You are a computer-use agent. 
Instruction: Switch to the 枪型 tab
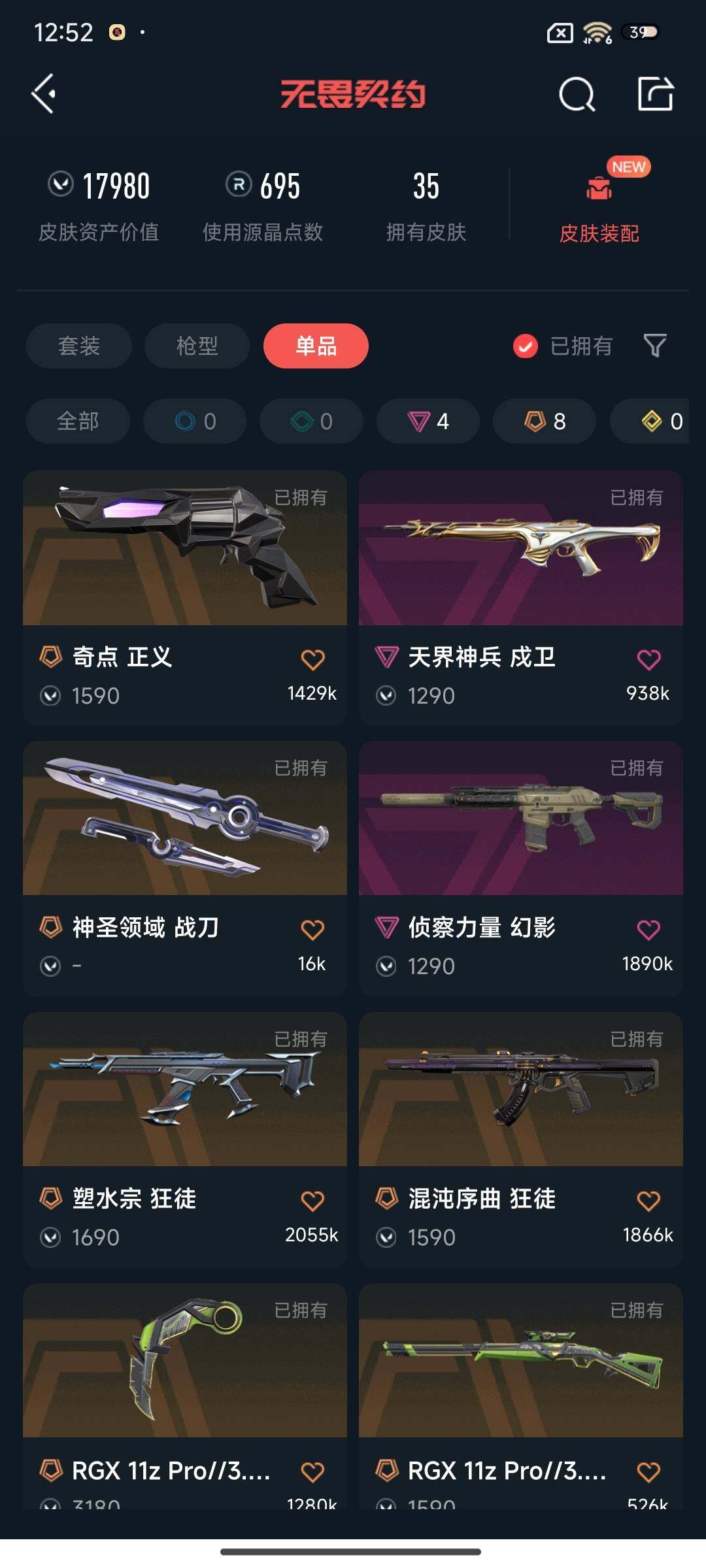click(x=197, y=346)
